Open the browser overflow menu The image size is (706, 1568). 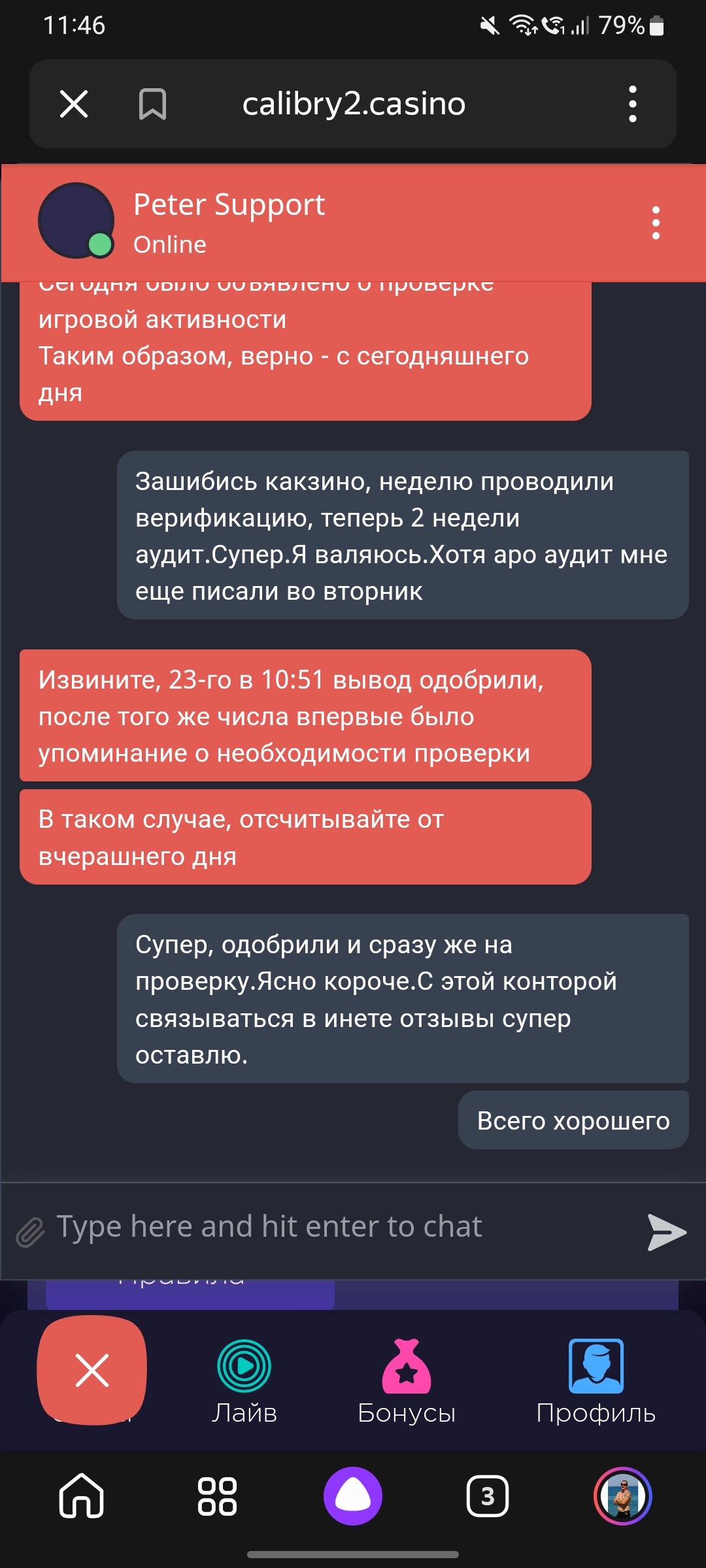[632, 104]
